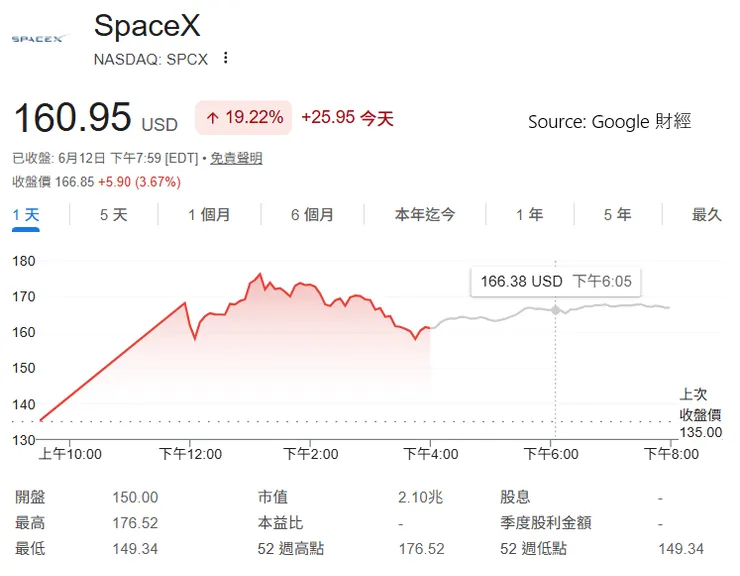This screenshot has width=740, height=576.
Task: Select the 1 天 chart range
Action: 25,215
